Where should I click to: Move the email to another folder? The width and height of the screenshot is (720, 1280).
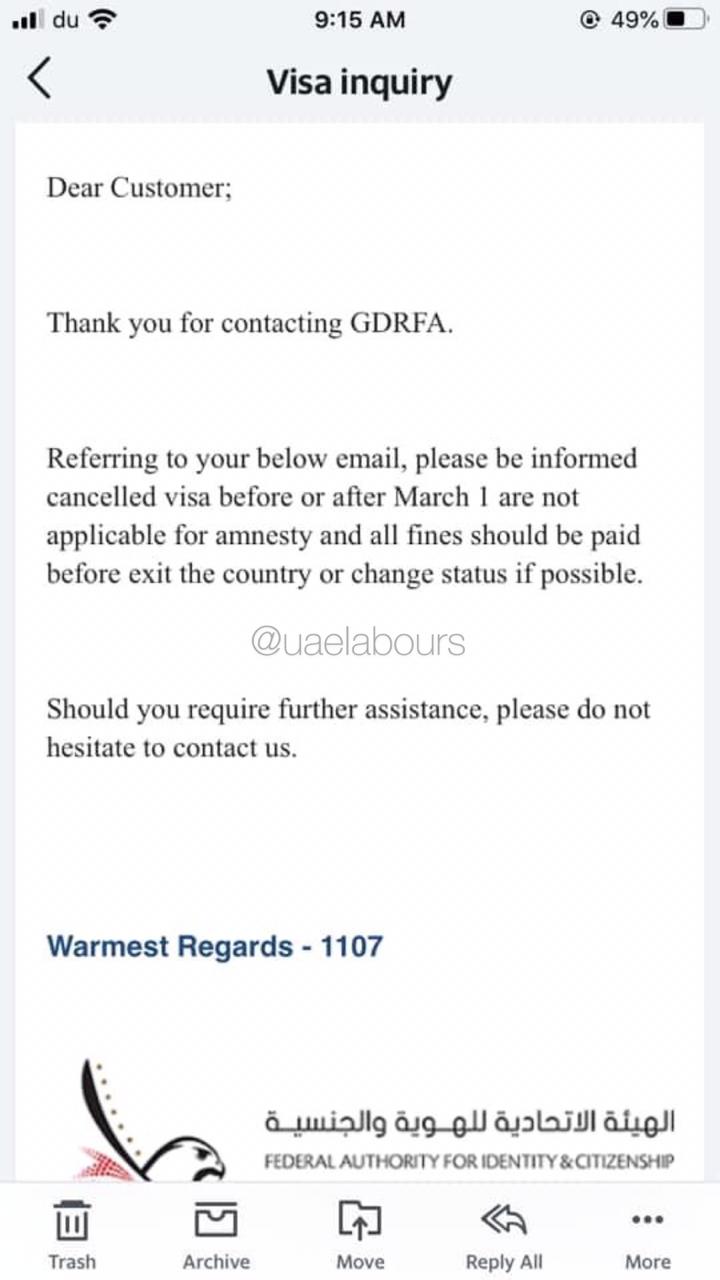coord(360,1235)
